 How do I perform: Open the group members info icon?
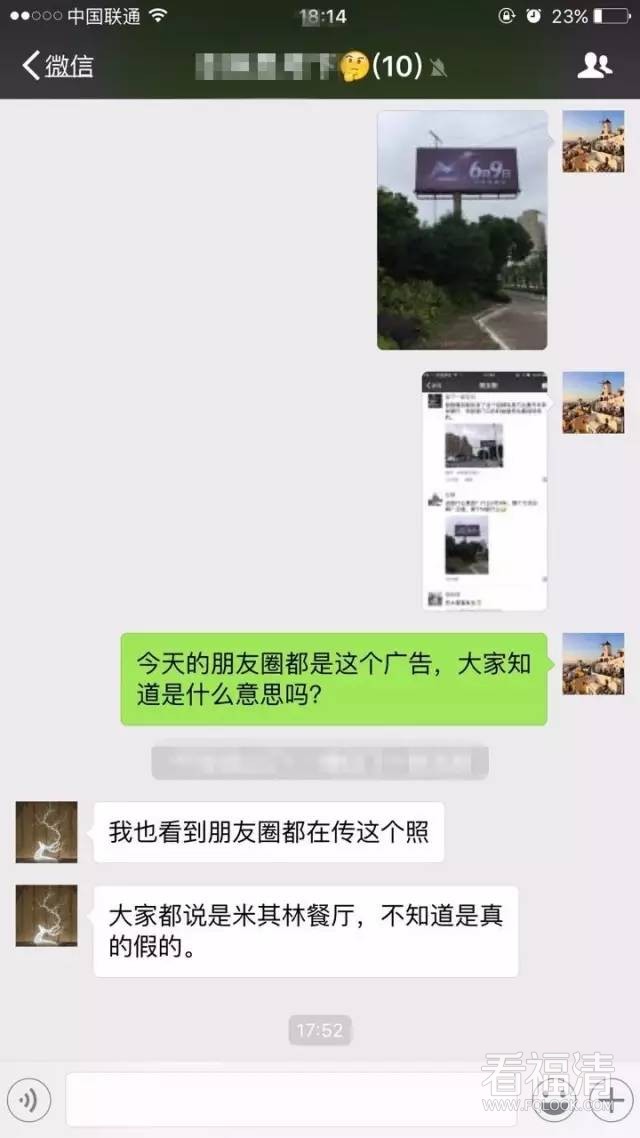[x=595, y=66]
